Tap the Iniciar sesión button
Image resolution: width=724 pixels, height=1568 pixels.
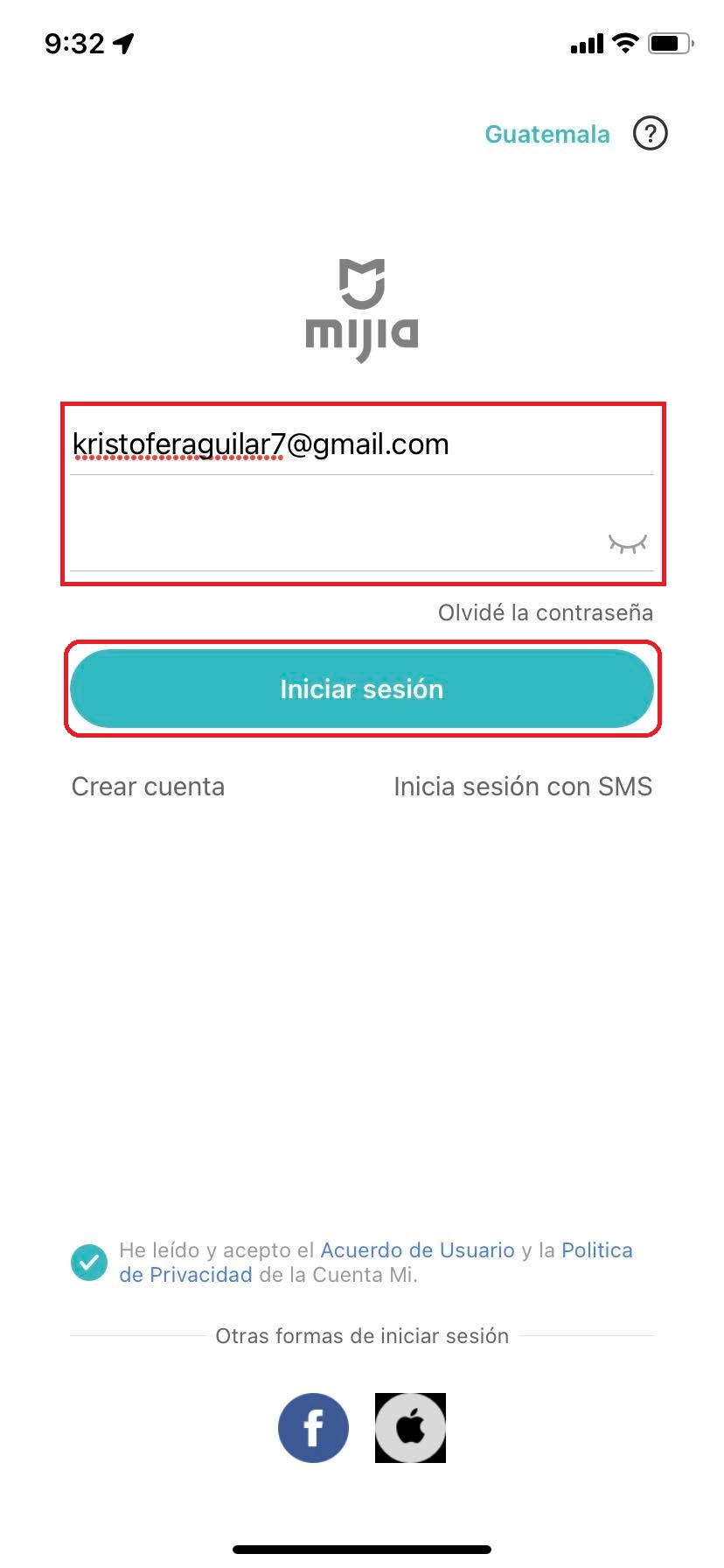point(362,689)
